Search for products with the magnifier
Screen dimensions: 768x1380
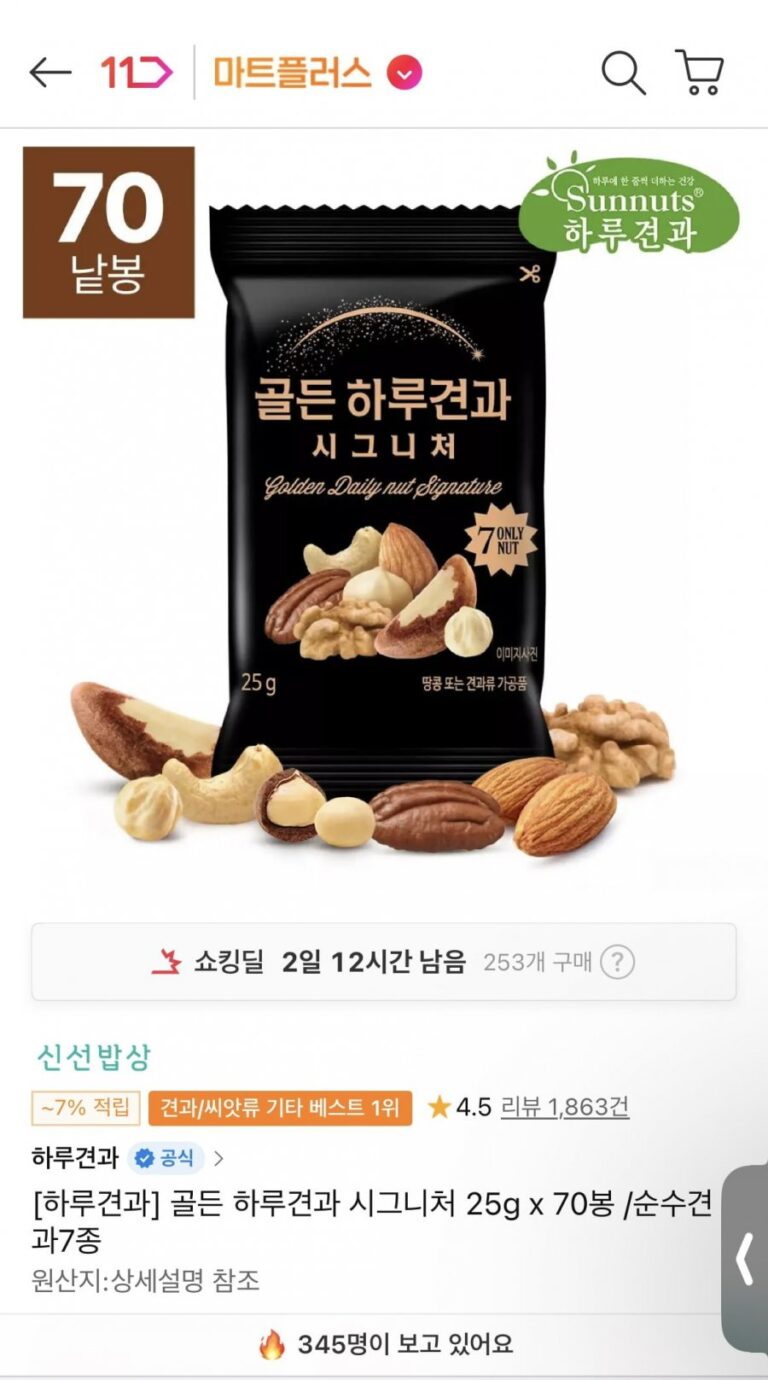pos(622,72)
